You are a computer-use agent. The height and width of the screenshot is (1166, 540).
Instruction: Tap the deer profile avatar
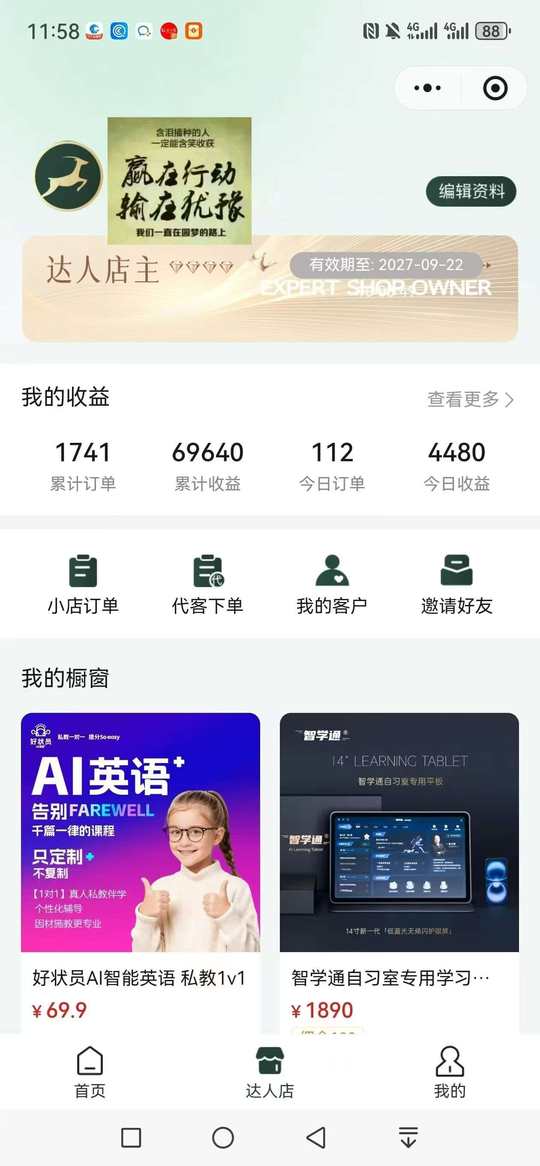(x=68, y=176)
